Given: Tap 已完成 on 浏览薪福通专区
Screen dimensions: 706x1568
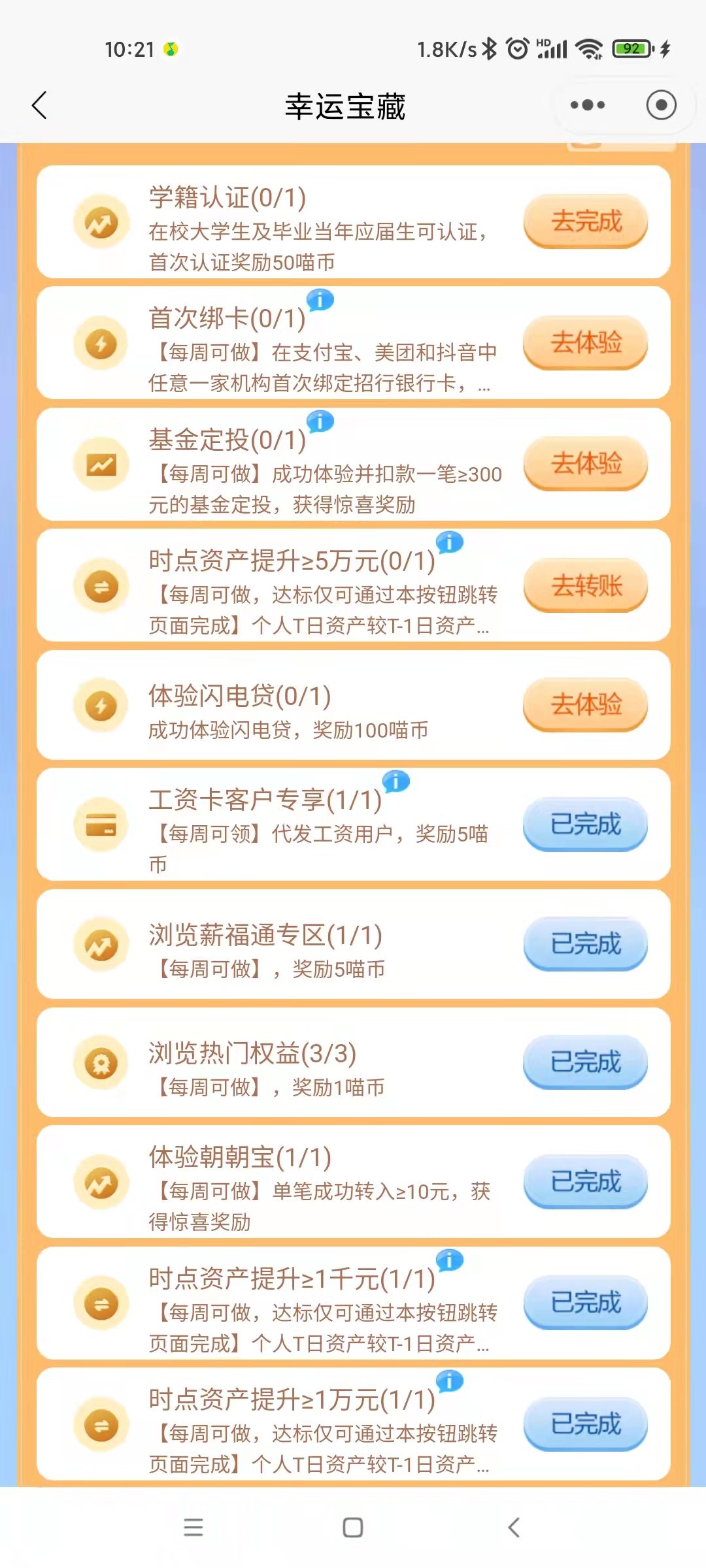Looking at the screenshot, I should [586, 944].
